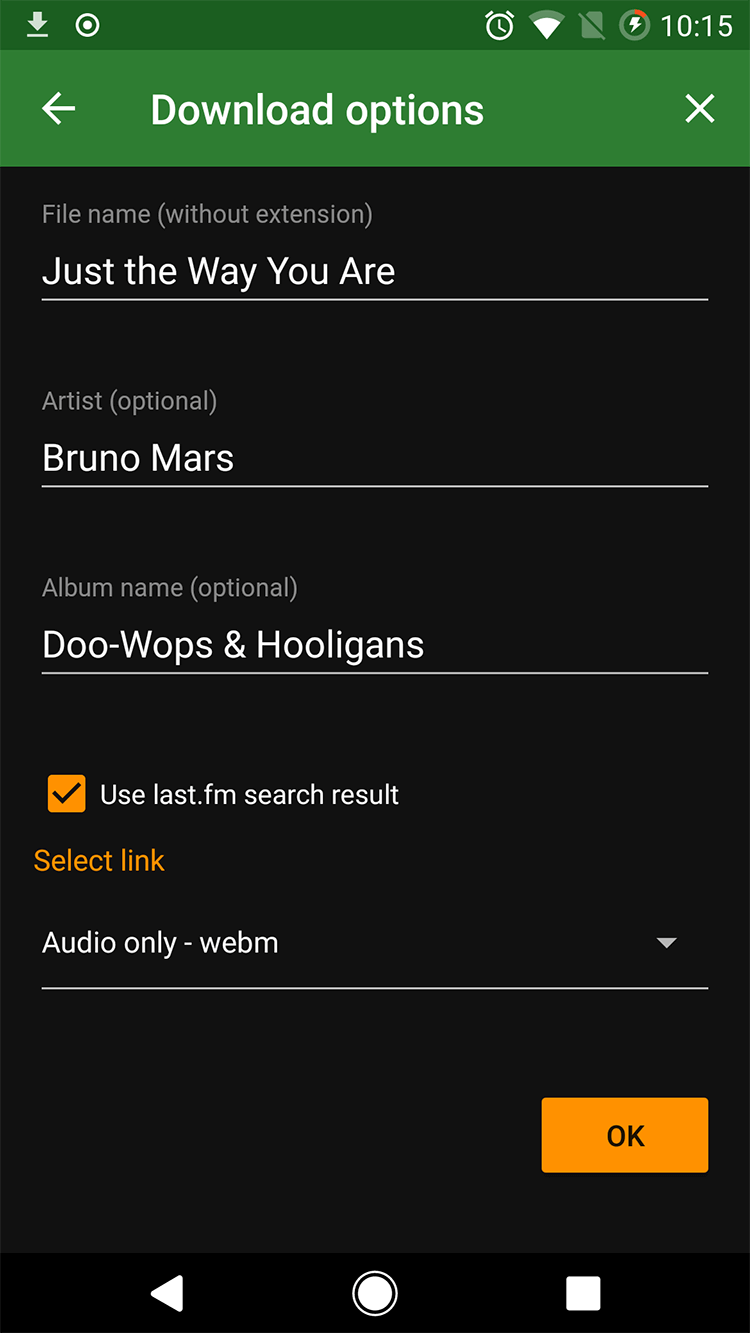
Task: Confirm download with the OK button
Action: point(624,1135)
